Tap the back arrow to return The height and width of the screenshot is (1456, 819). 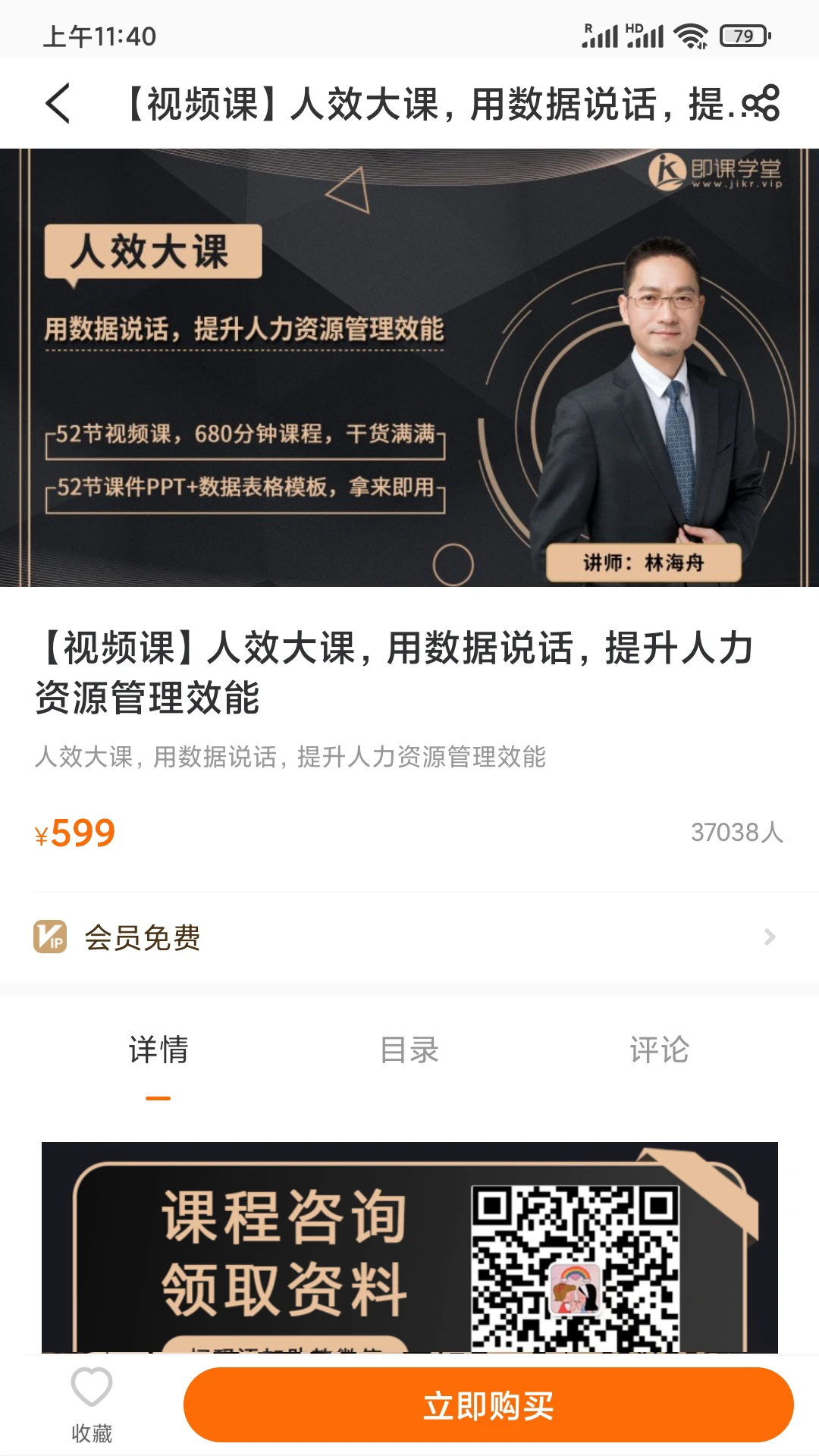[x=57, y=104]
